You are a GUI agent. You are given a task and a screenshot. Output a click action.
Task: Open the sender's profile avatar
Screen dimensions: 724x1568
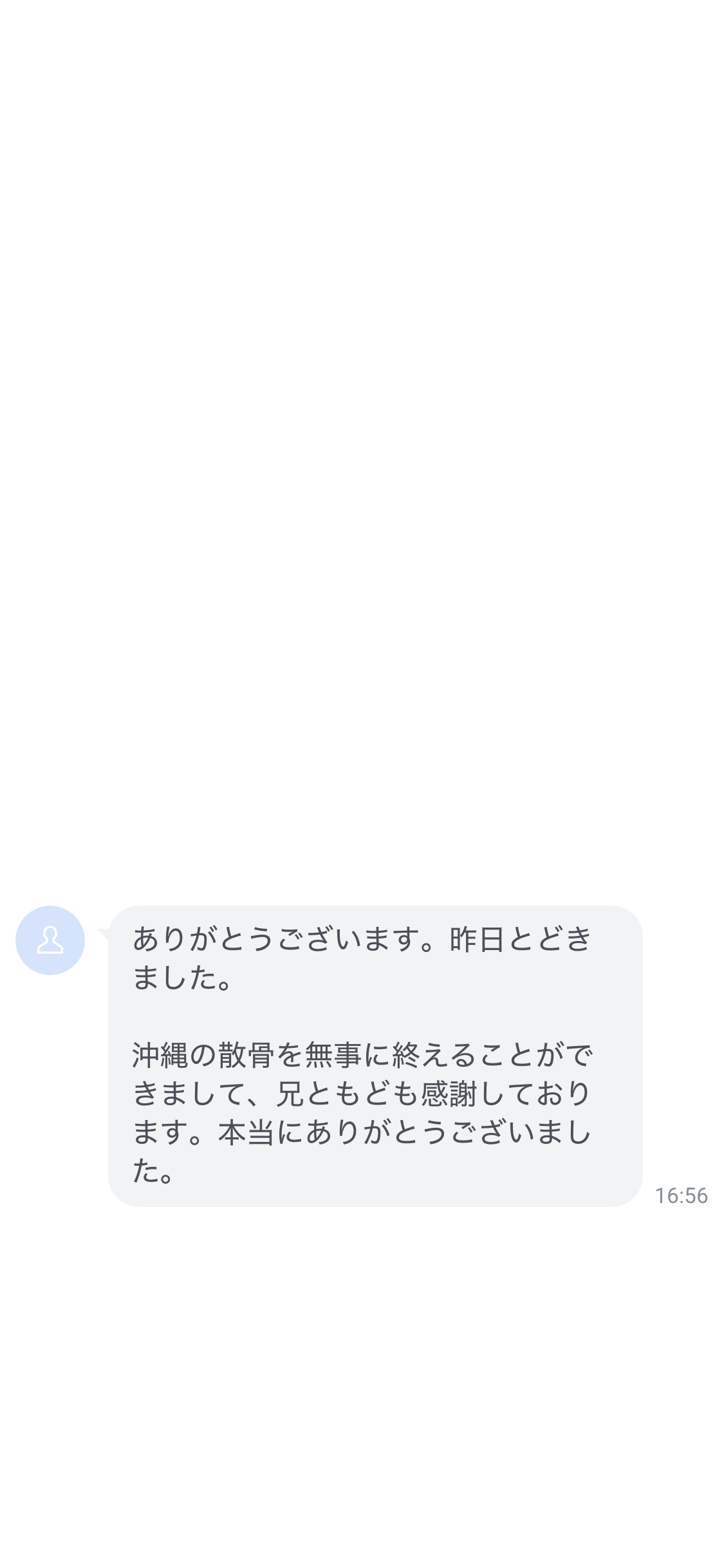pyautogui.click(x=50, y=940)
